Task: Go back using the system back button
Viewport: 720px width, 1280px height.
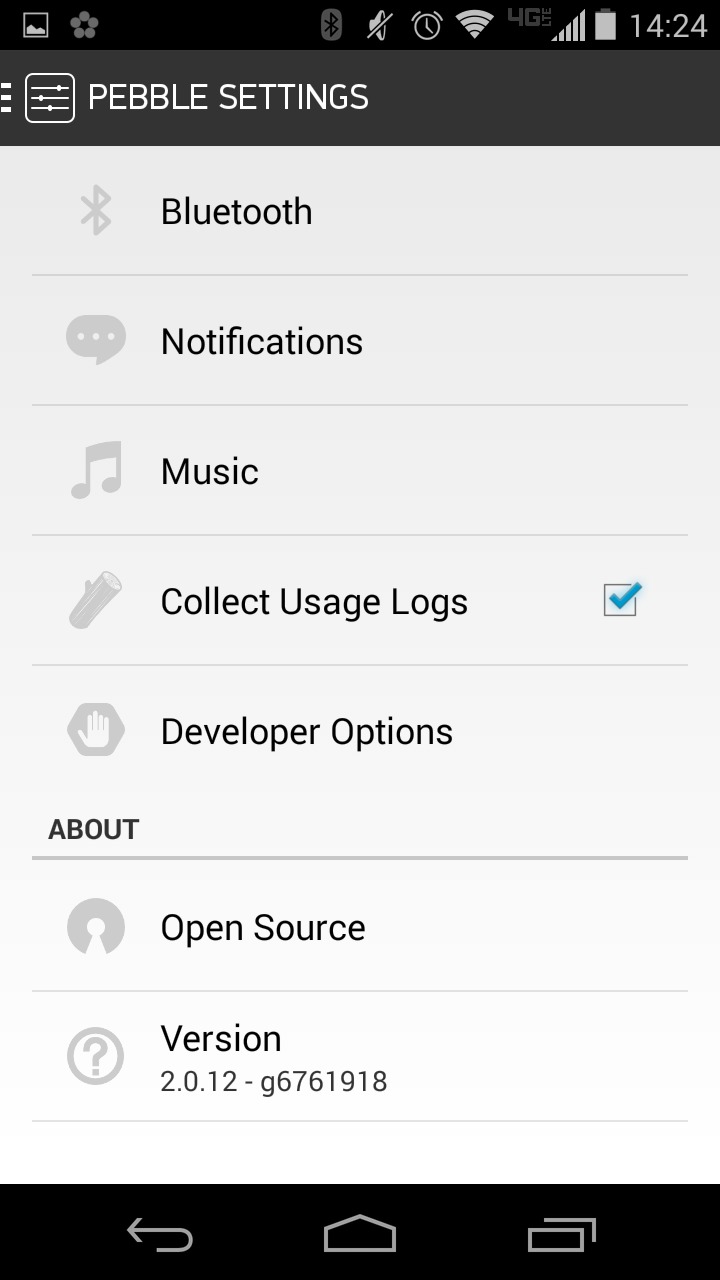Action: pyautogui.click(x=160, y=1236)
